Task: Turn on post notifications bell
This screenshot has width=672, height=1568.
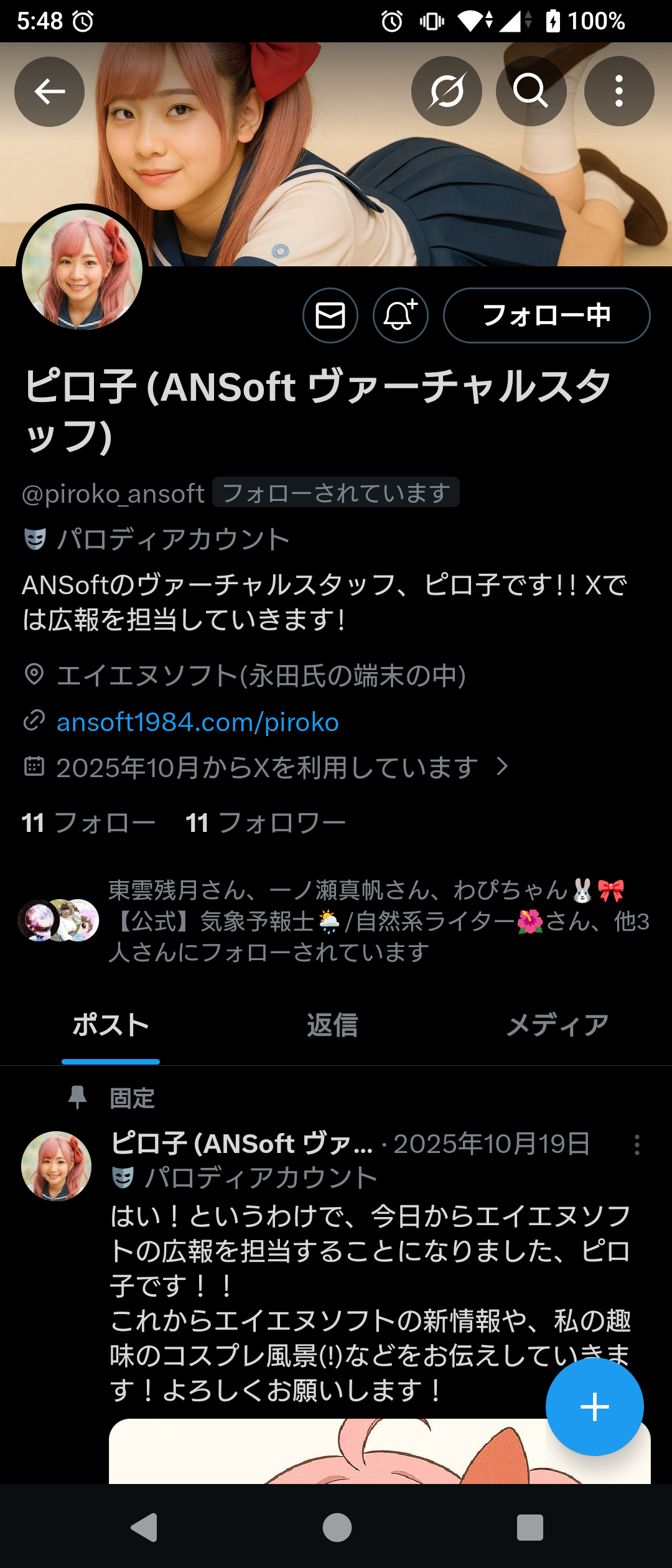Action: [x=400, y=315]
